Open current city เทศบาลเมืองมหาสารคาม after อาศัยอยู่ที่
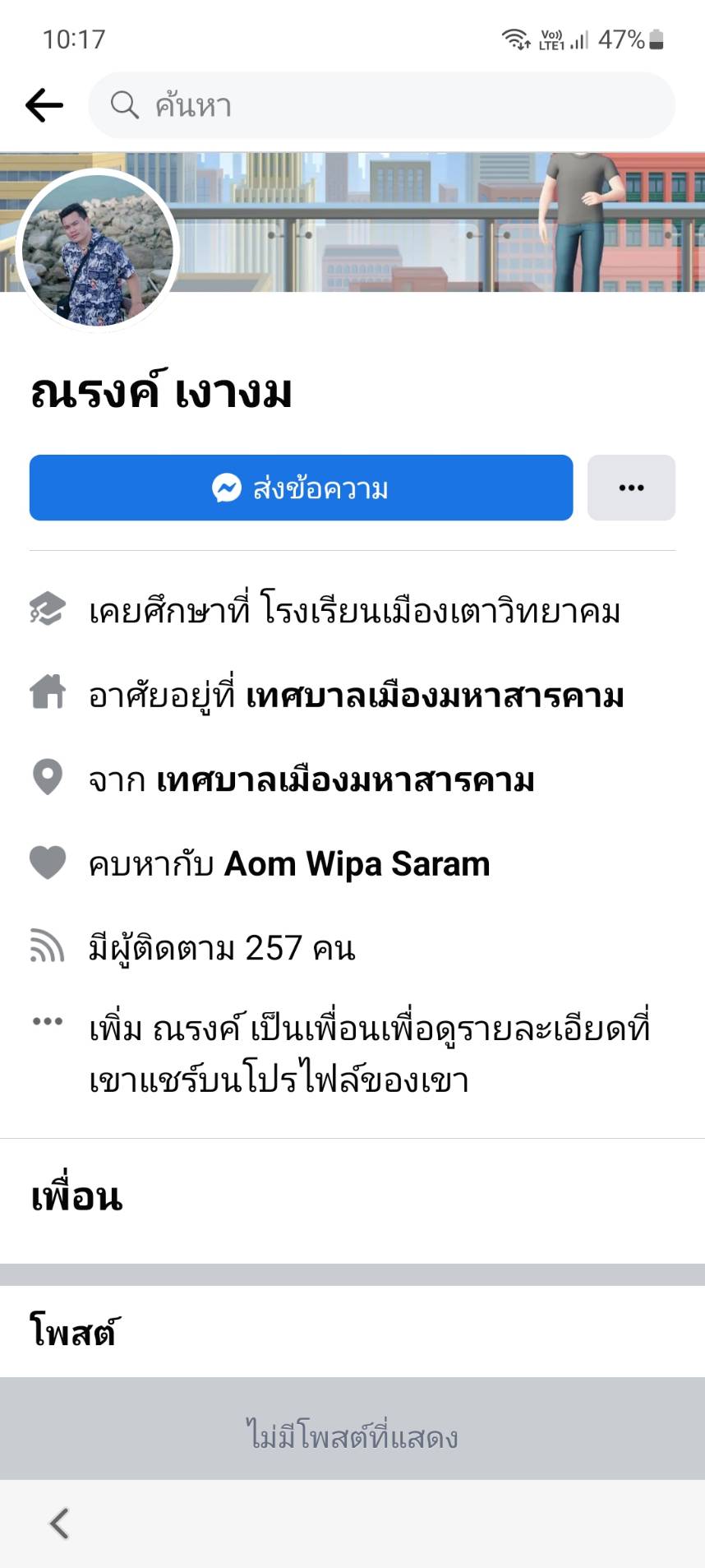 (x=435, y=696)
